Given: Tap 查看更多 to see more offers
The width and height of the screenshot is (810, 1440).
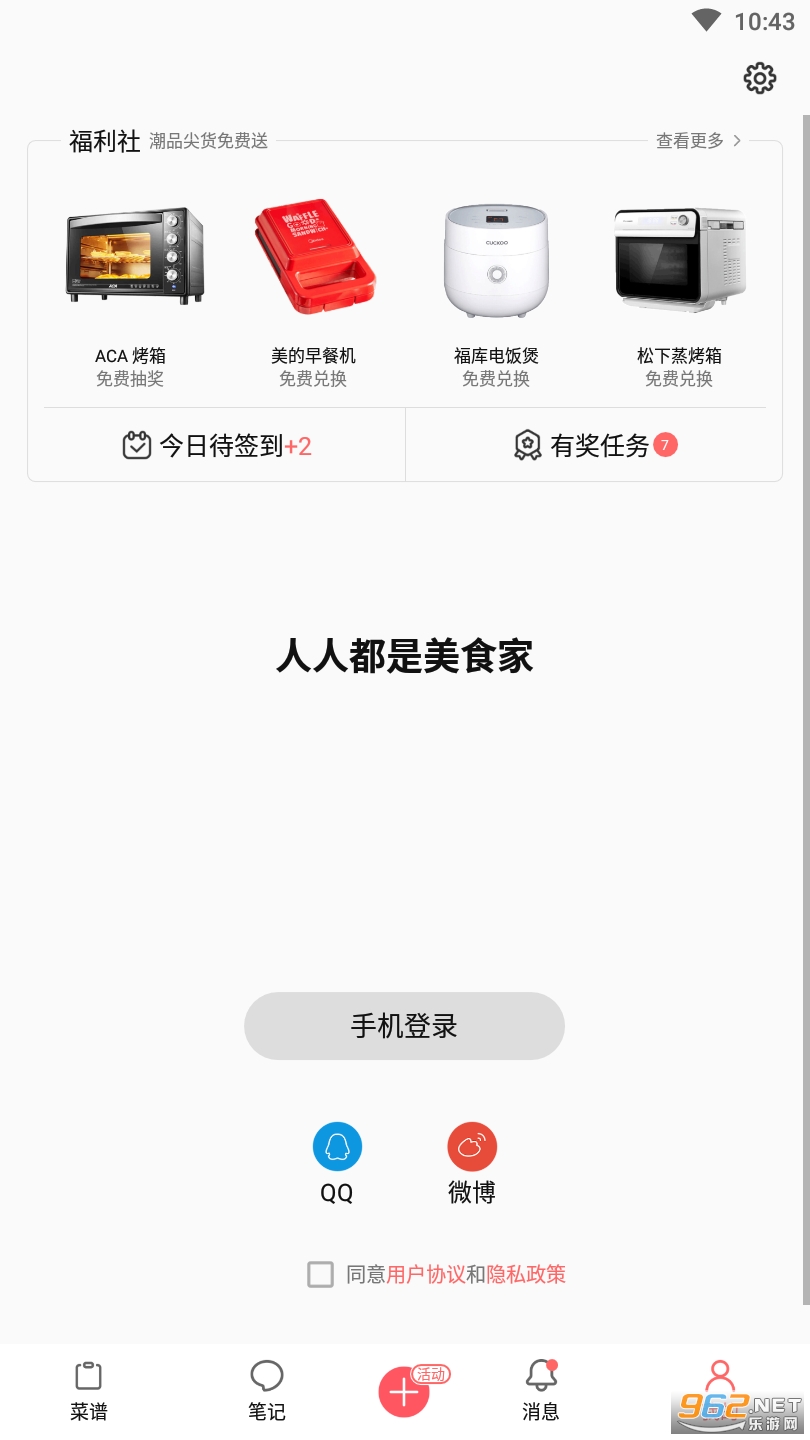Looking at the screenshot, I should (698, 141).
